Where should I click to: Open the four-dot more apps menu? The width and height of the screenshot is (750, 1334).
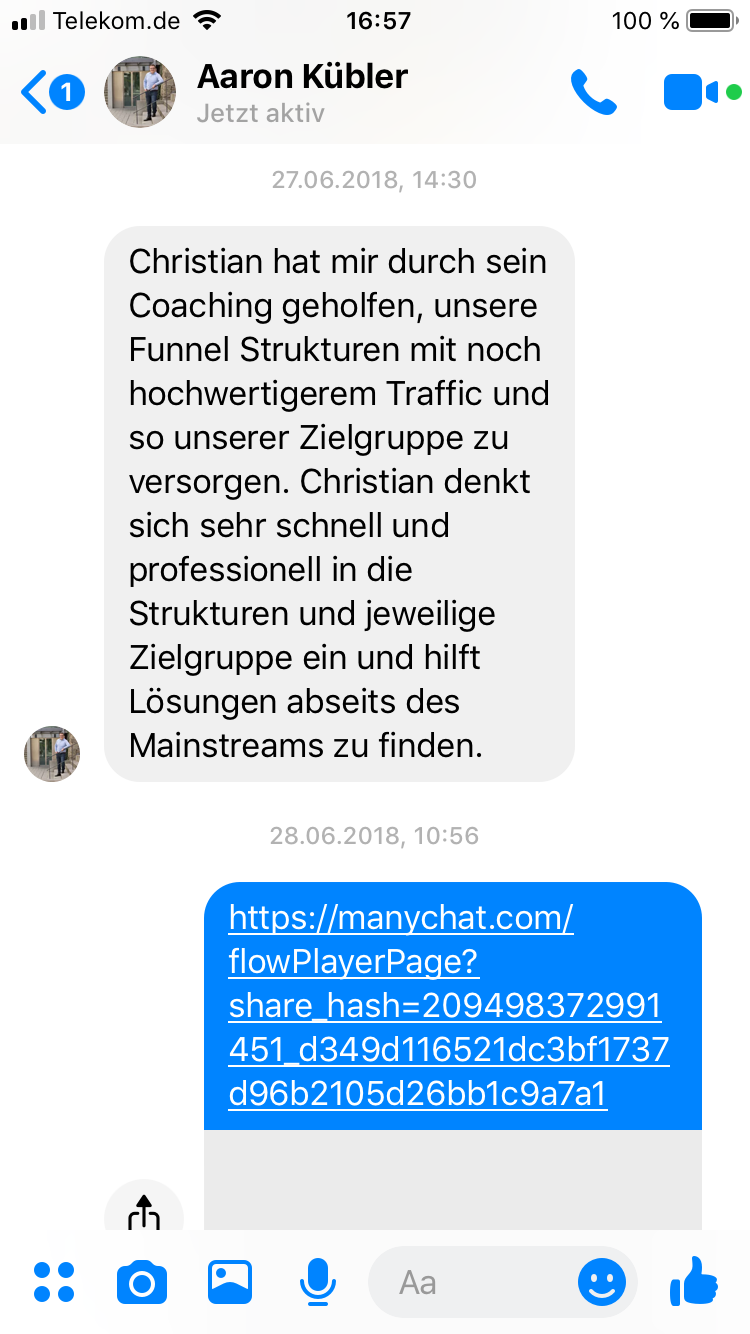tap(54, 1282)
